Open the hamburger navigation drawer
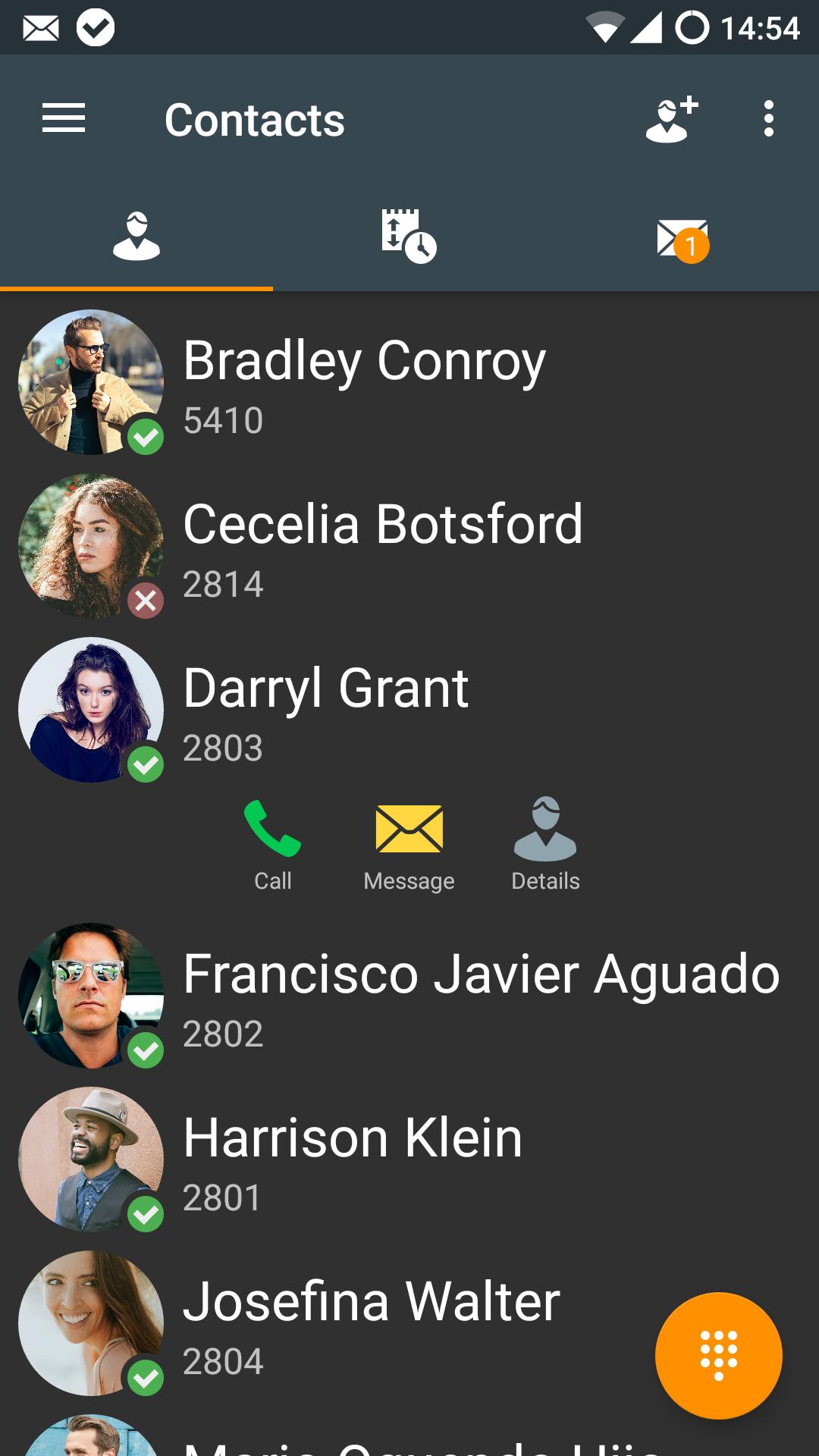 coord(64,119)
